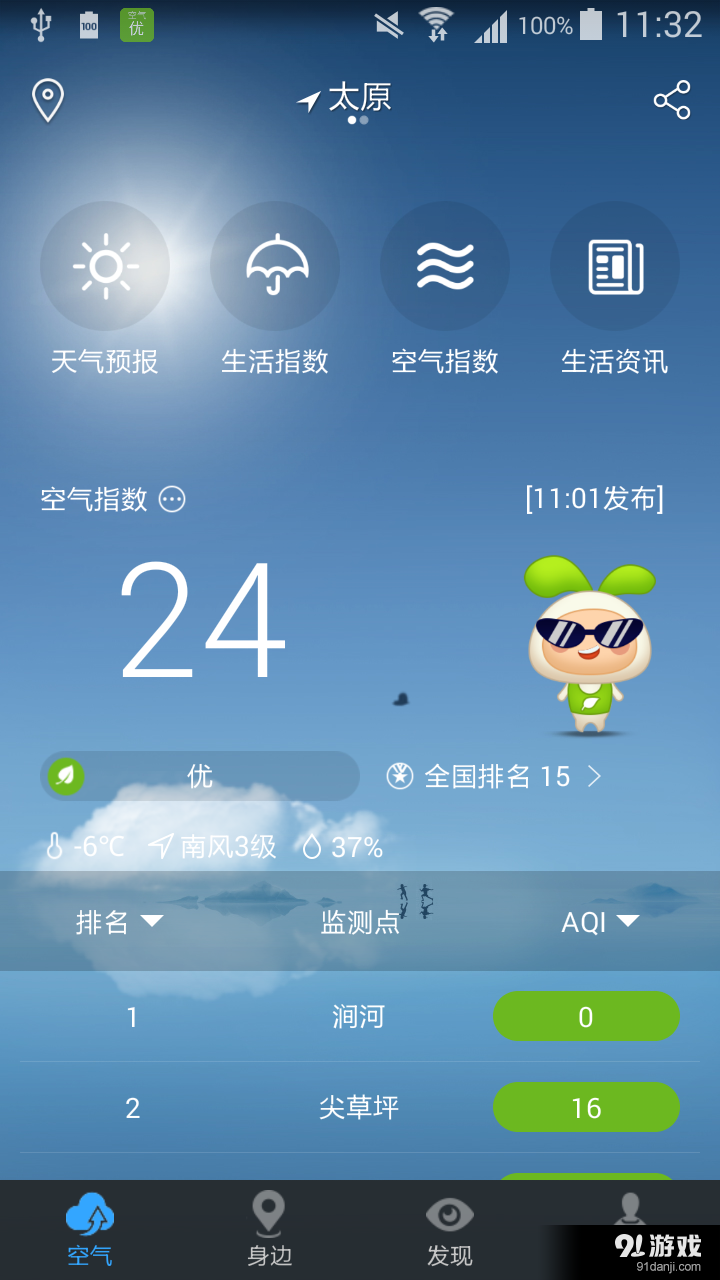This screenshot has height=1280, width=720.
Task: Open the 生活资讯 news icon
Action: (x=615, y=265)
